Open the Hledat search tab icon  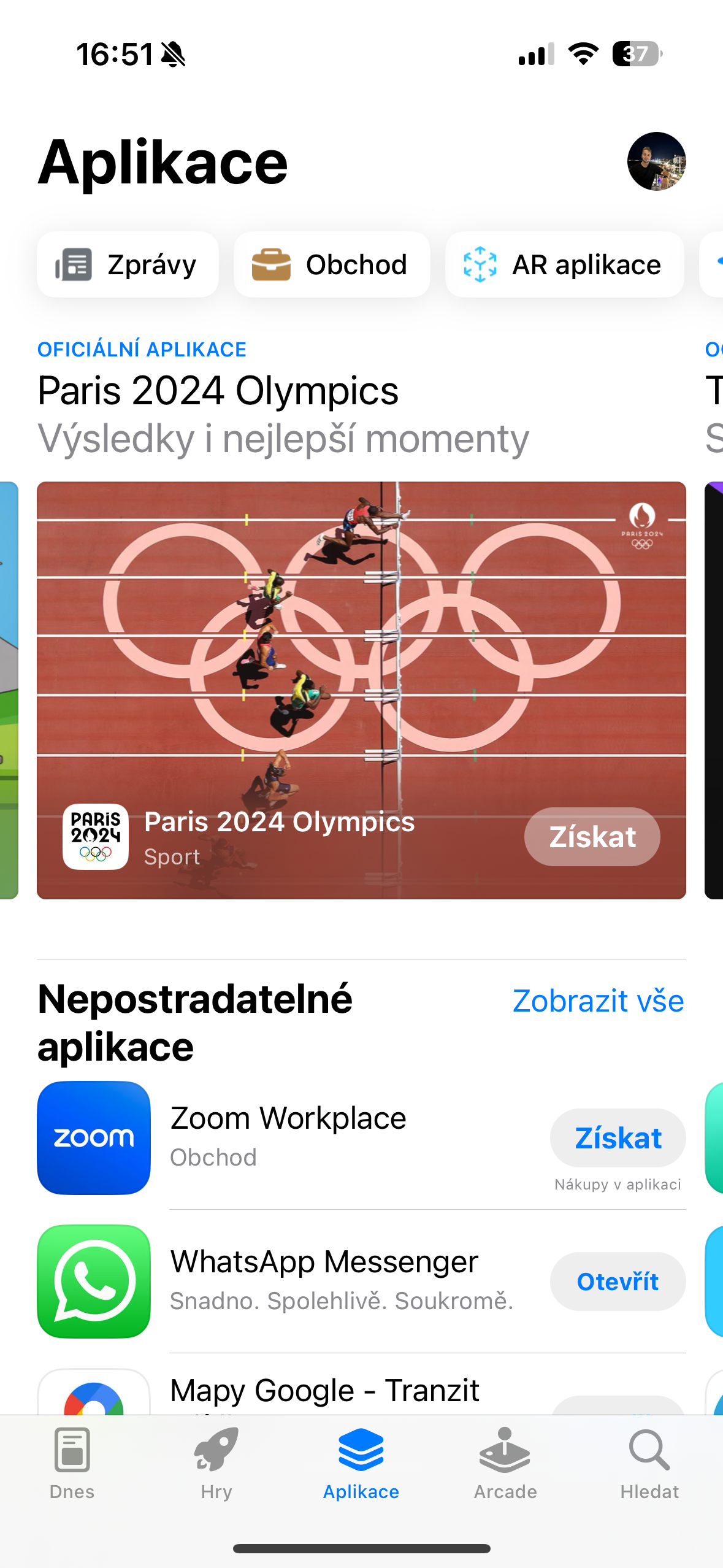[x=650, y=1466]
